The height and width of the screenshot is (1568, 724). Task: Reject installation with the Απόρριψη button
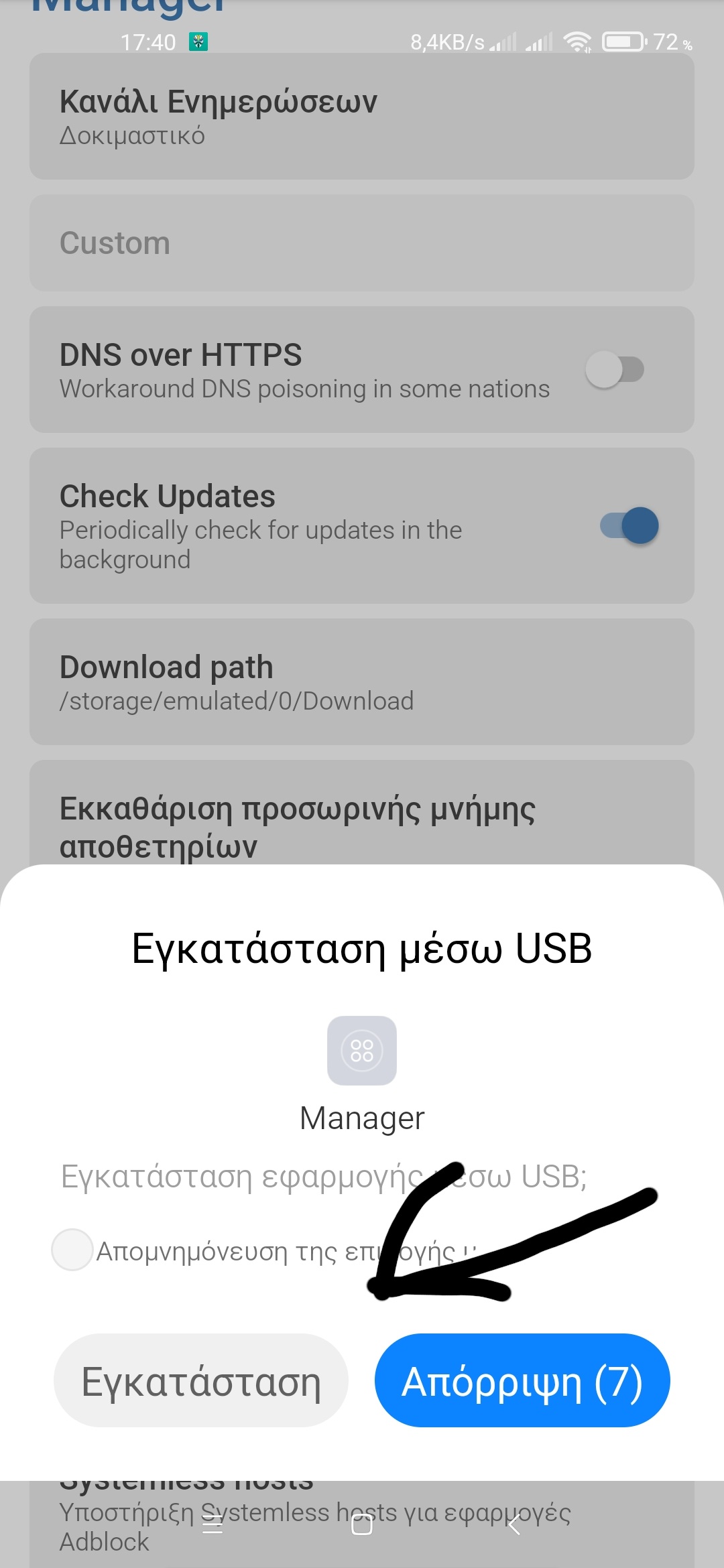pos(522,1382)
